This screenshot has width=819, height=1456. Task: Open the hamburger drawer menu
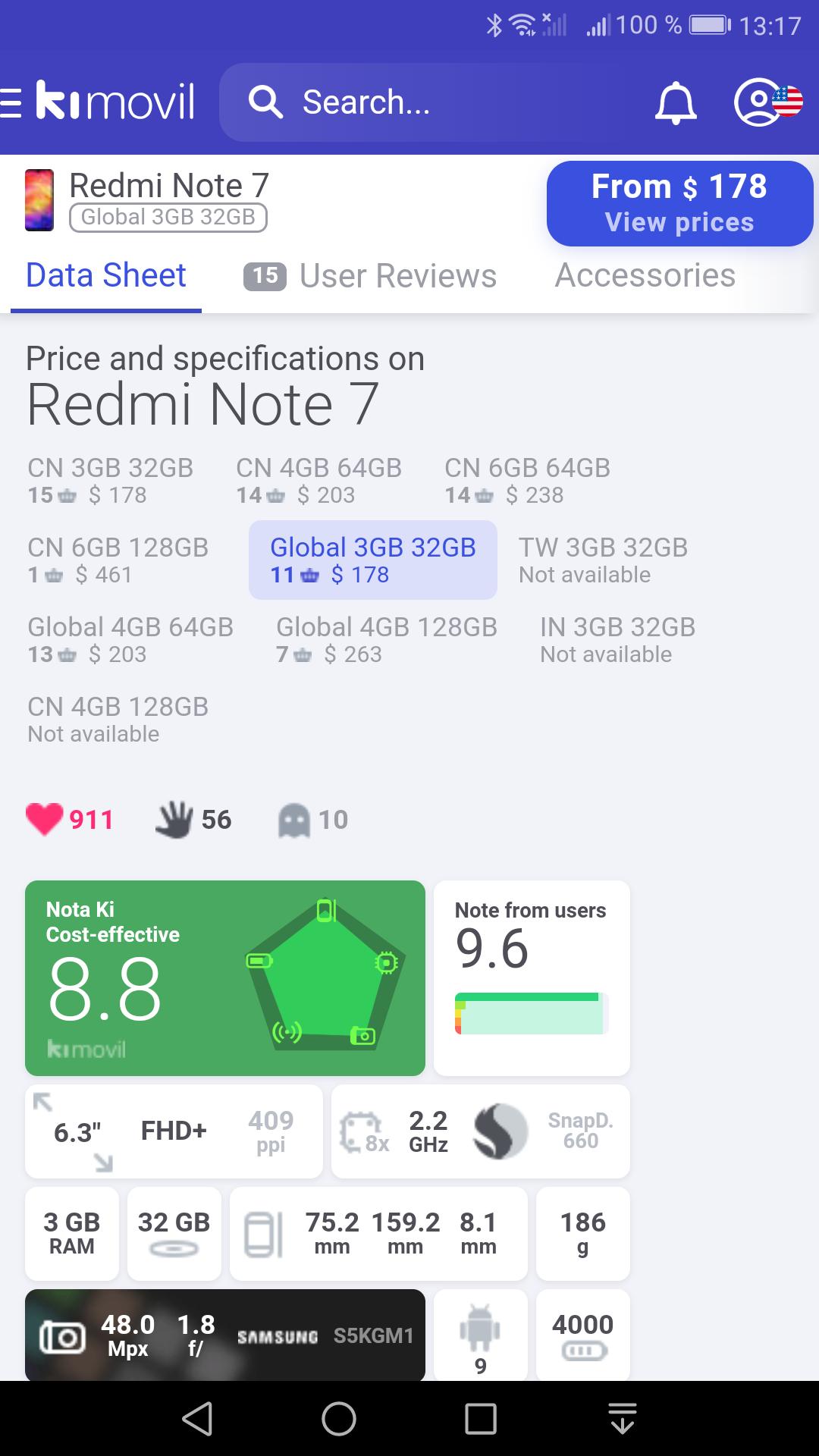coord(11,102)
